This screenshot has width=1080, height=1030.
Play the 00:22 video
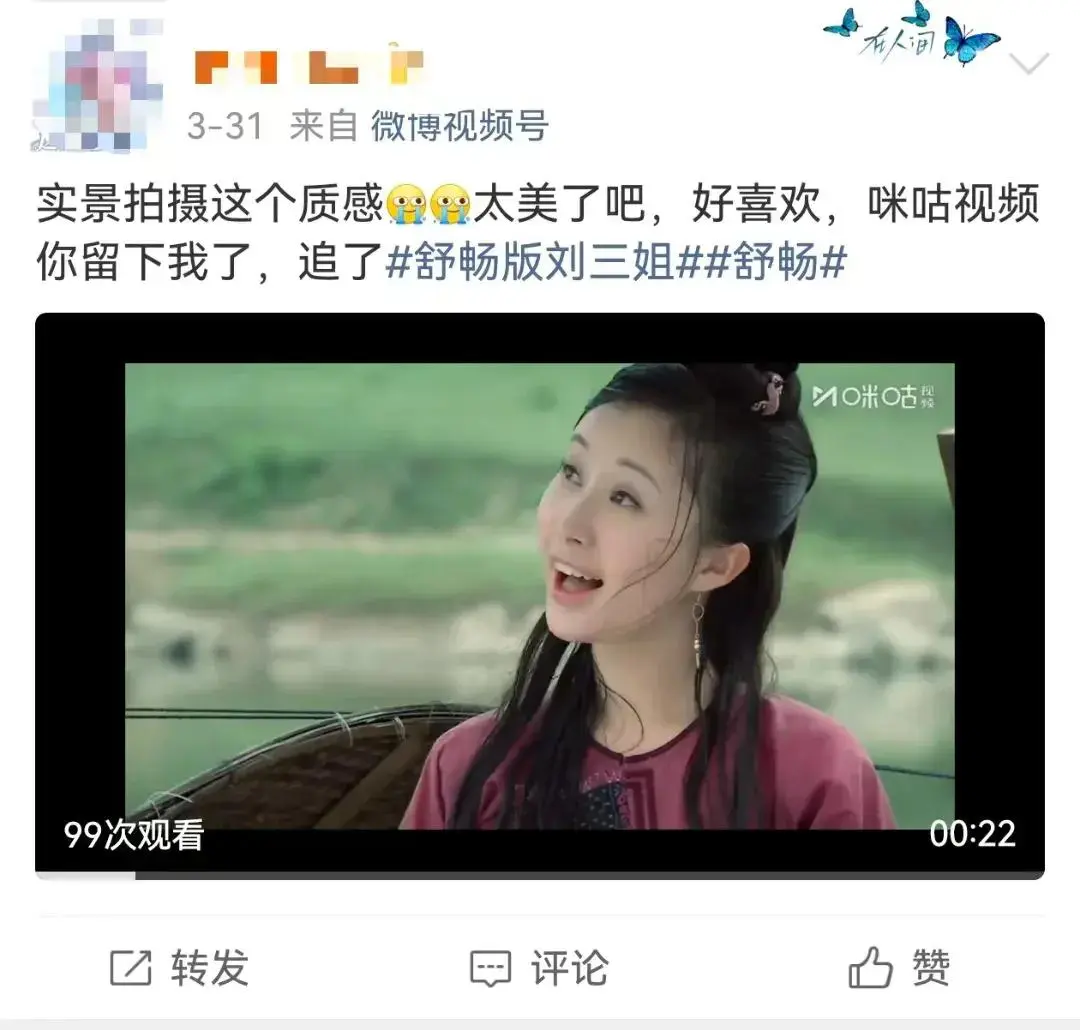click(x=540, y=595)
